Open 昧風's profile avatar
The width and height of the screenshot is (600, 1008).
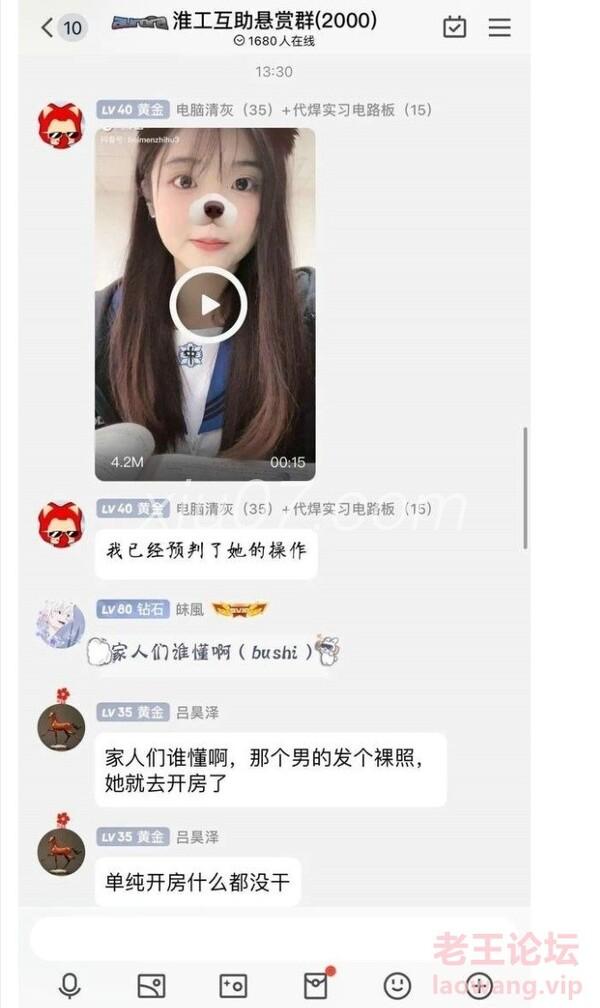click(x=61, y=624)
